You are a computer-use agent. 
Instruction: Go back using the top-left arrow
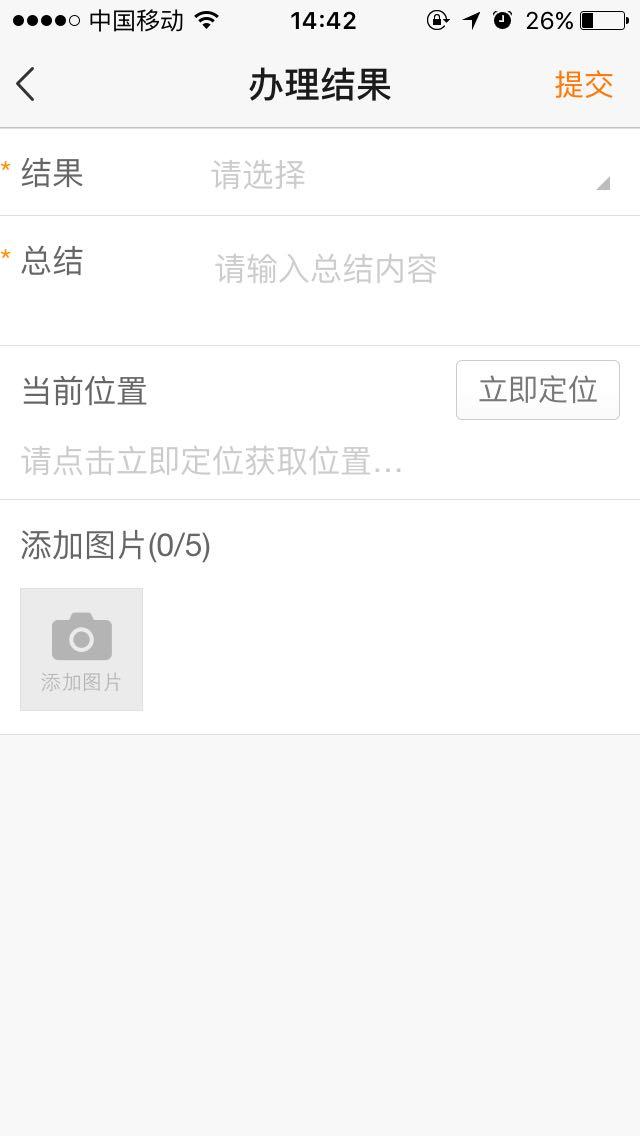tap(27, 85)
